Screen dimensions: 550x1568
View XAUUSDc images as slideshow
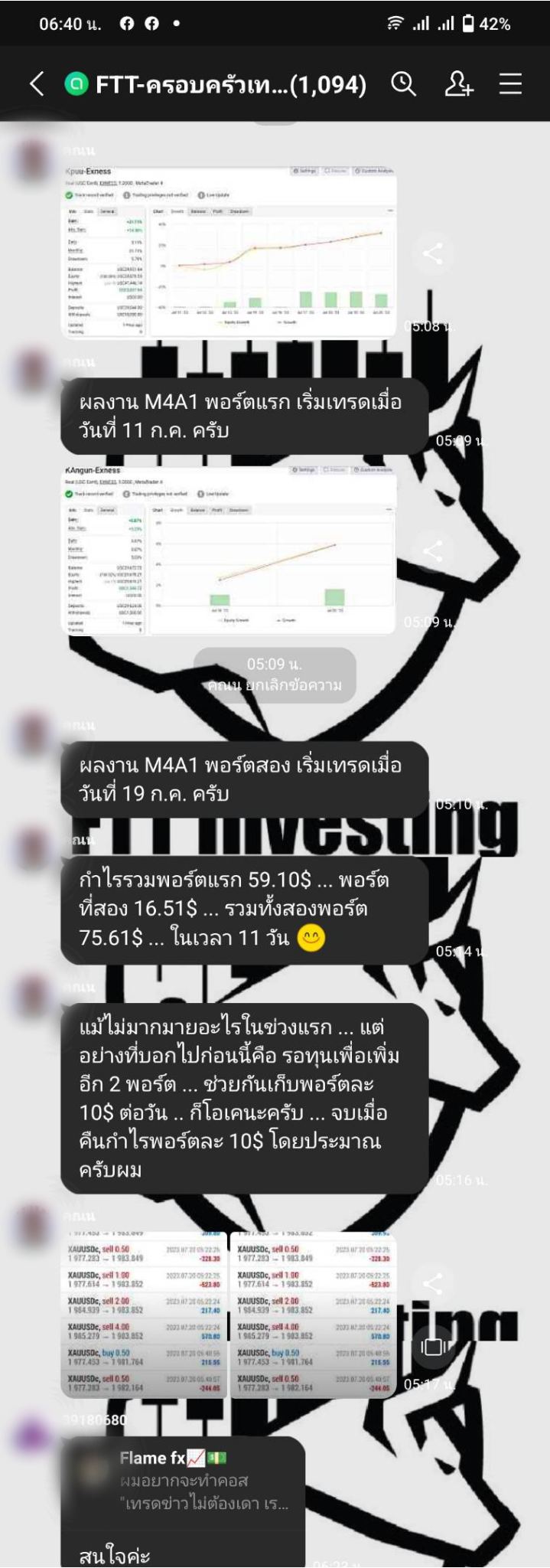[433, 1347]
